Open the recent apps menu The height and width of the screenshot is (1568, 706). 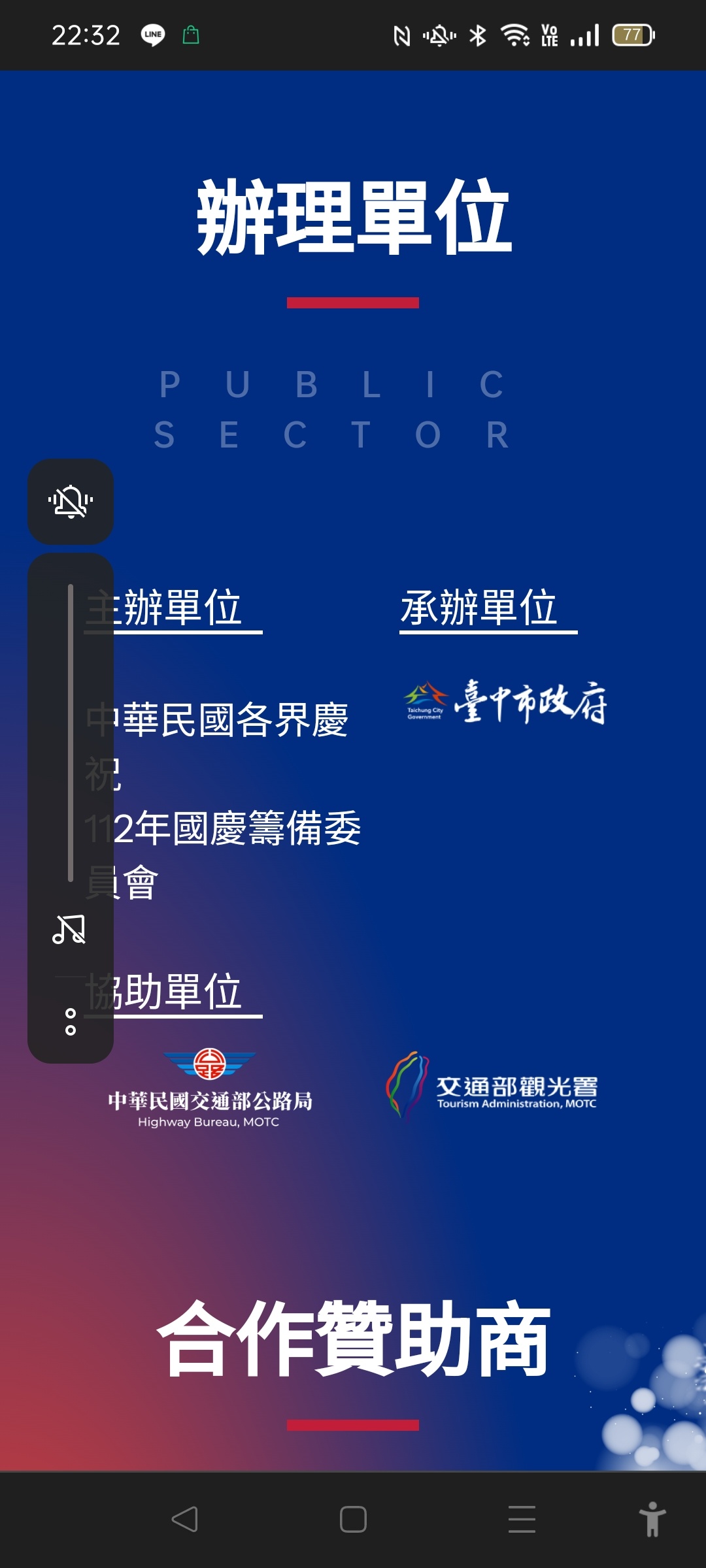522,1519
